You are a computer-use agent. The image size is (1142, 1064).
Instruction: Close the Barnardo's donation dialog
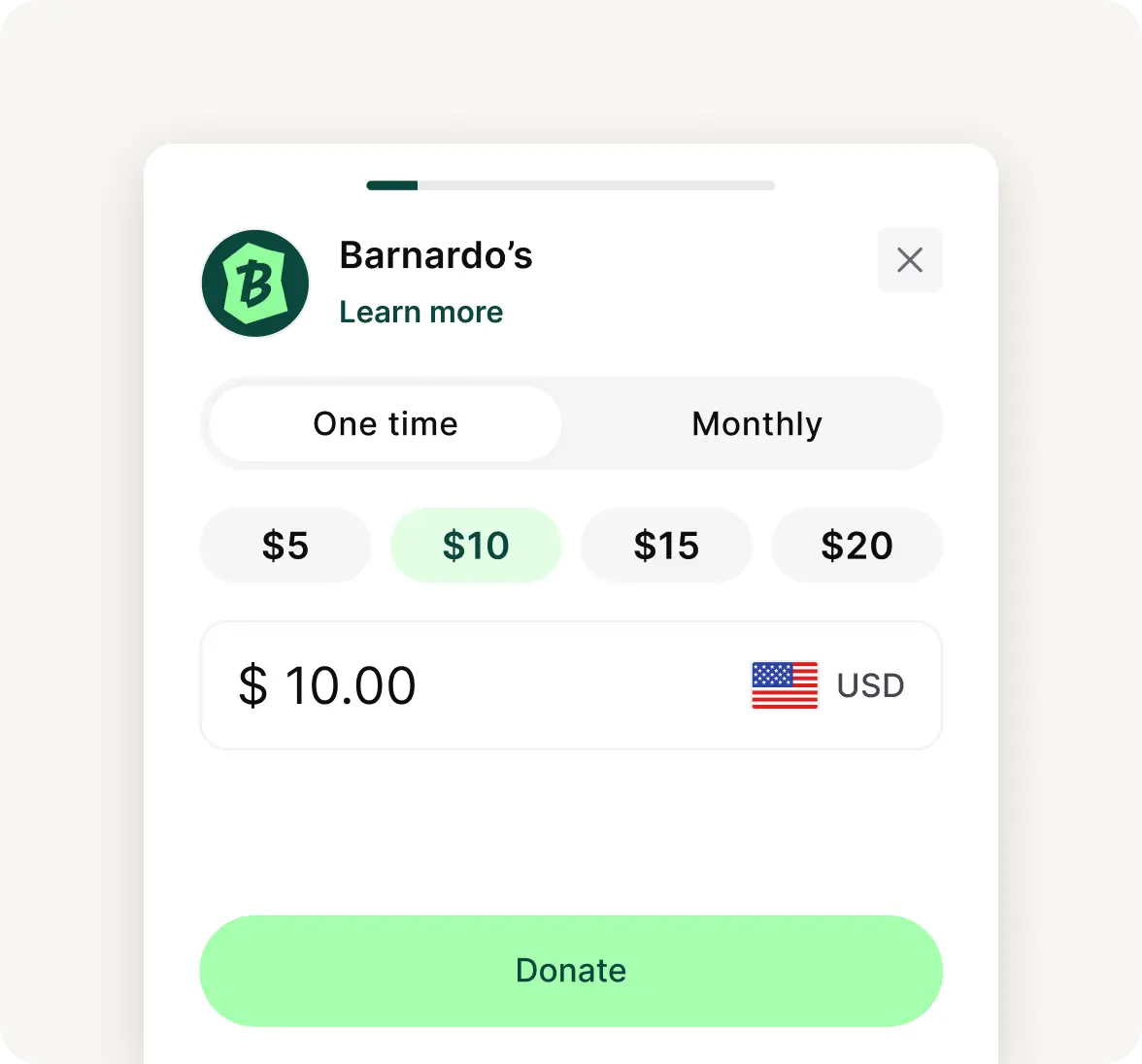[910, 260]
